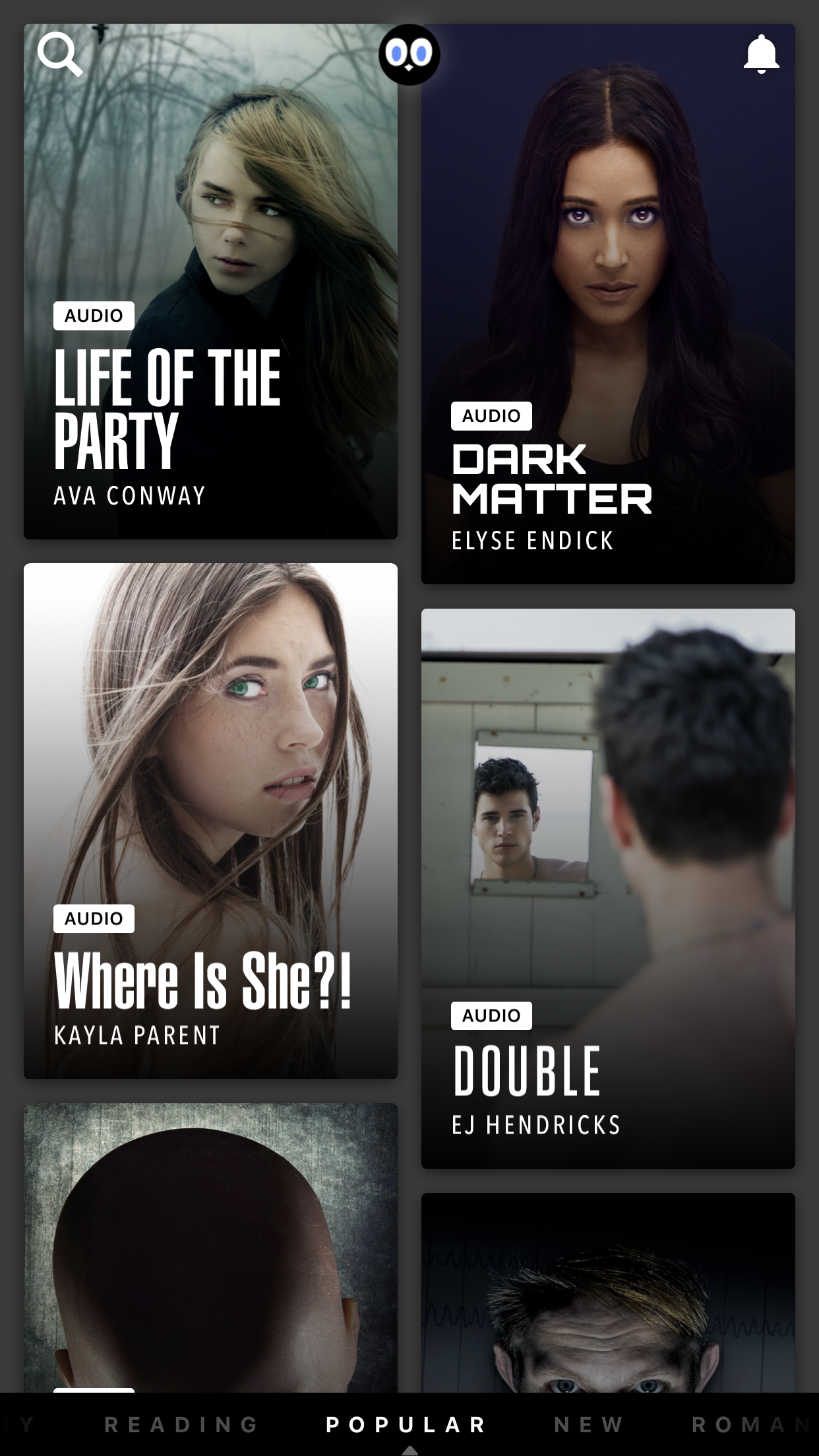Screen dimensions: 819x1456
Task: Tap the owl-eyes logo button
Action: (409, 54)
